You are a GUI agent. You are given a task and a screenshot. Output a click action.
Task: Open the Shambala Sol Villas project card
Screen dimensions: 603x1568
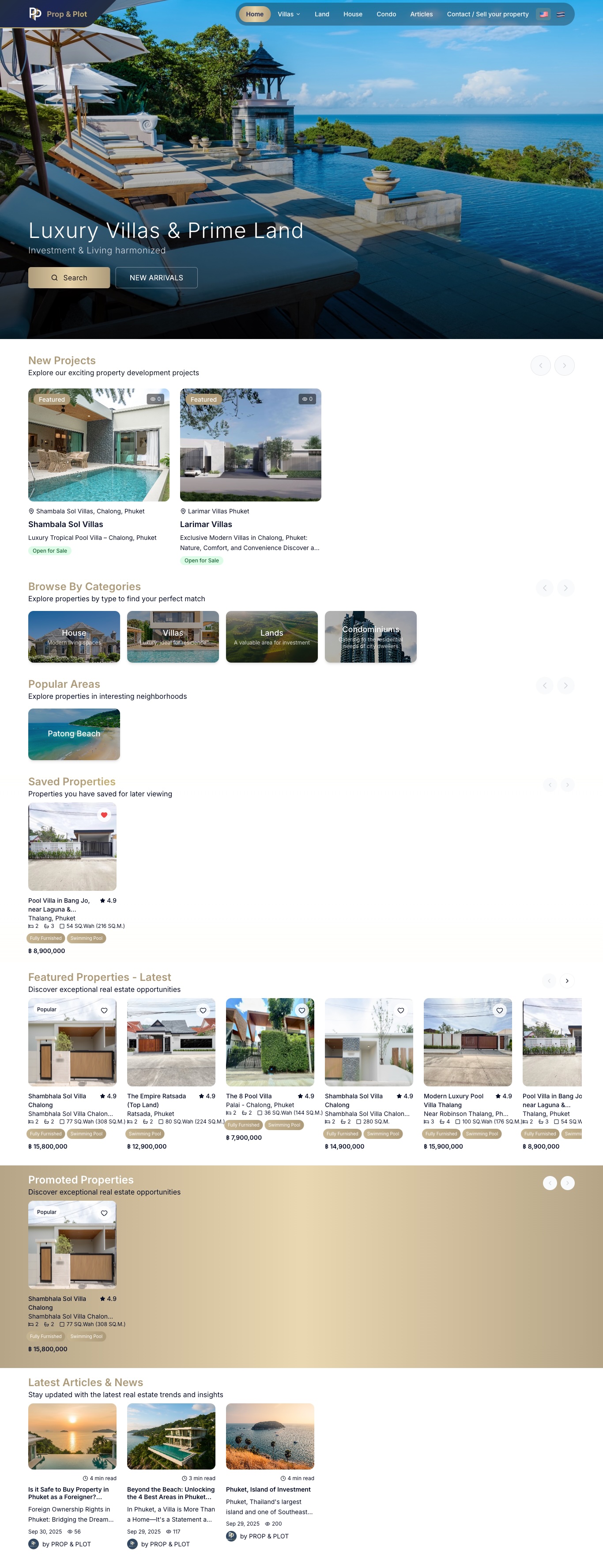pos(98,445)
